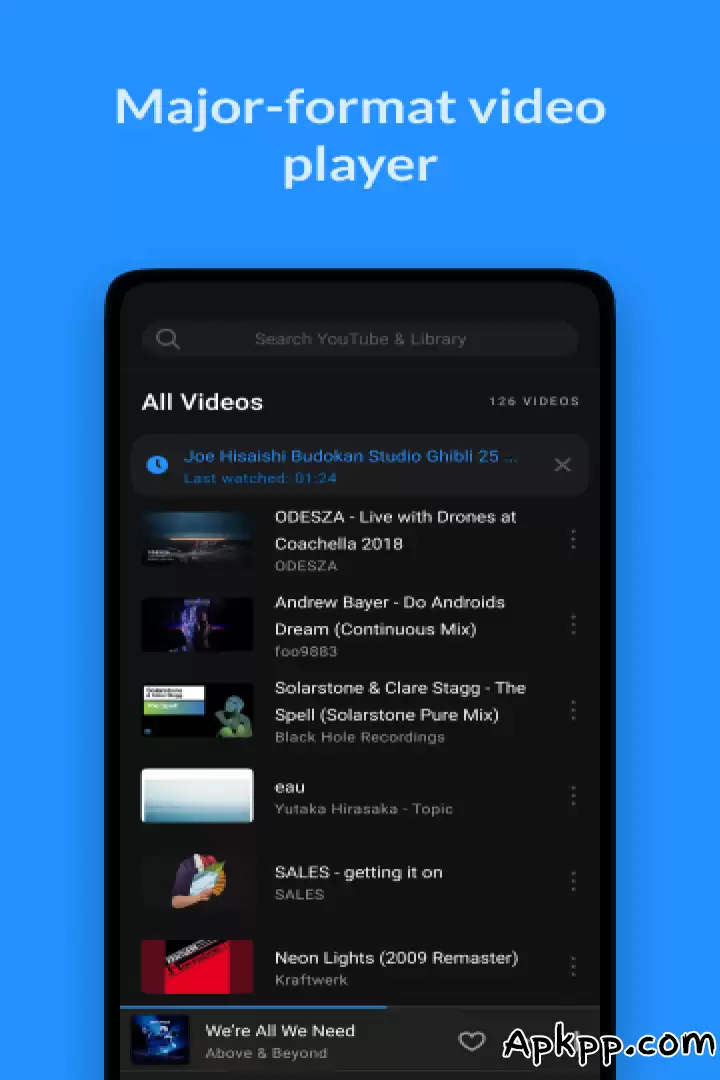720x1080 pixels.
Task: Click the clock icon on the resume banner
Action: (157, 464)
